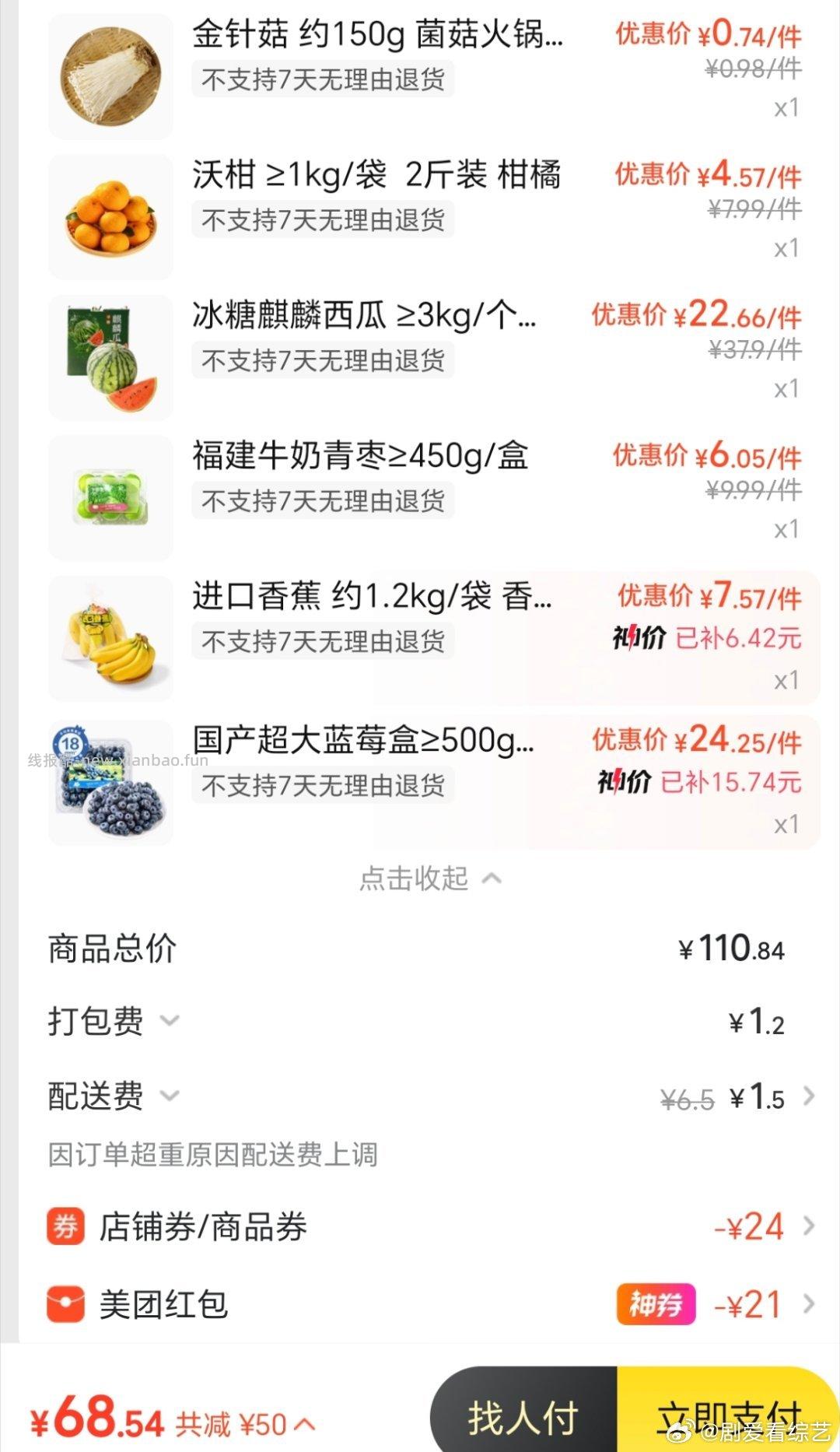Click the 国产超大蓝莓盒 blueberry thumbnail

110,780
